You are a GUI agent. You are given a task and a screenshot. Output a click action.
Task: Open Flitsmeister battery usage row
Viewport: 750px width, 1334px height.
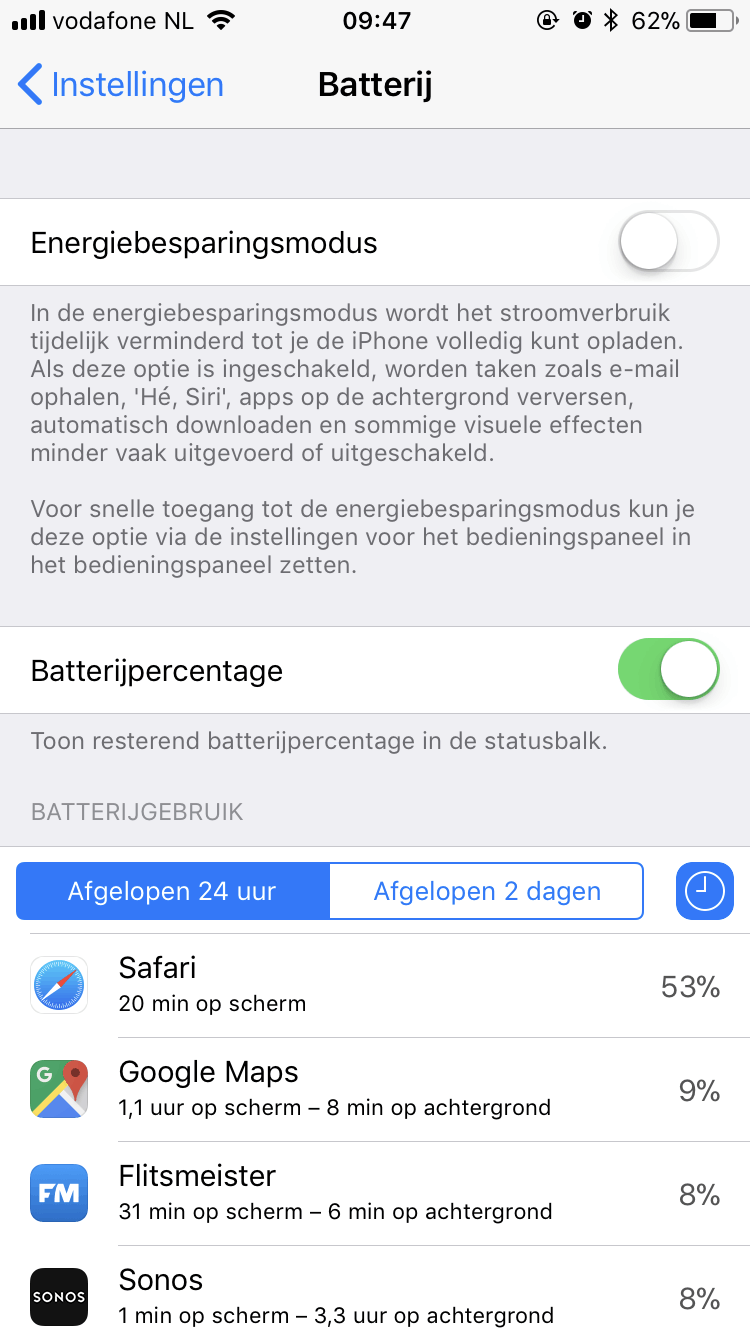pos(375,1193)
